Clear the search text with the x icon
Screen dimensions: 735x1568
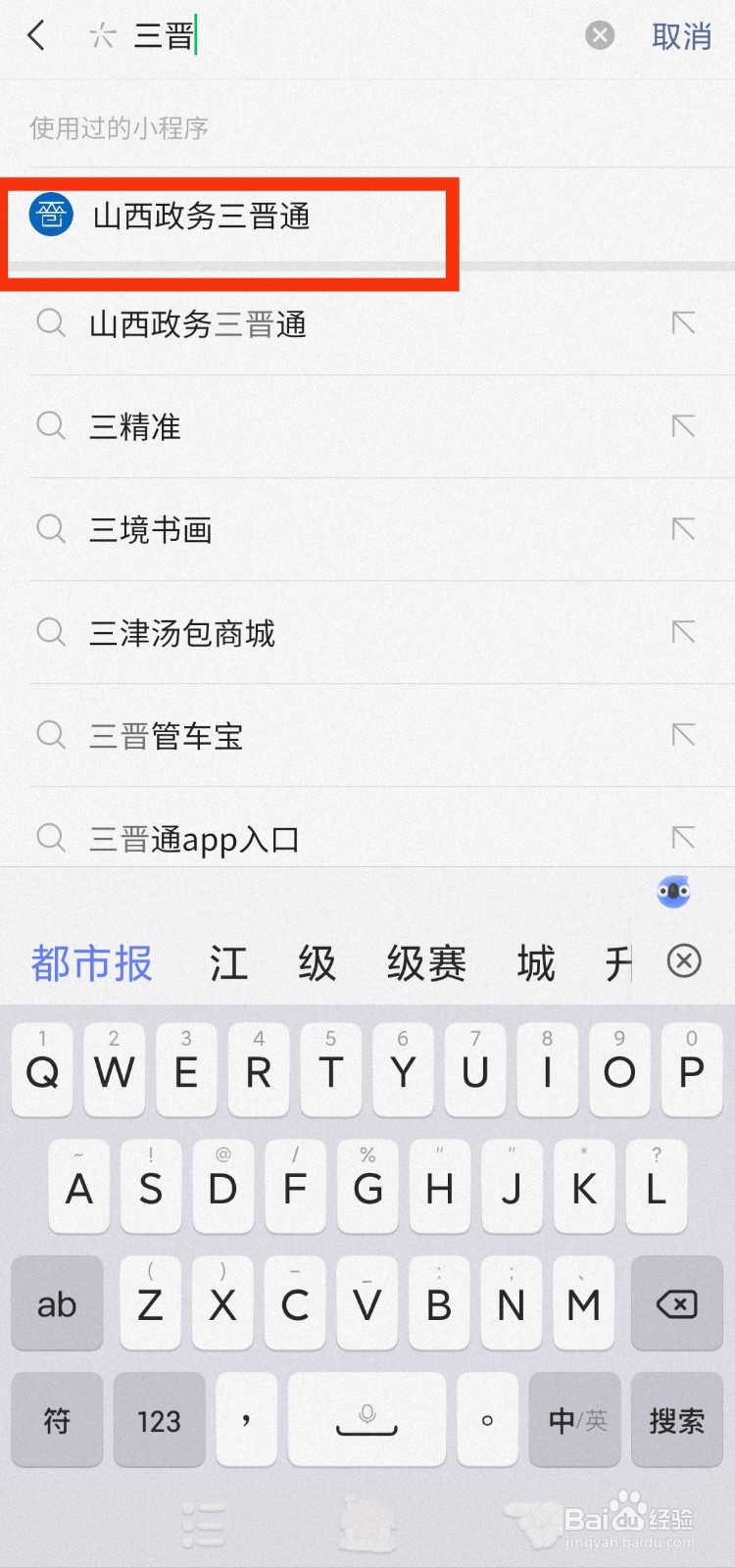(599, 35)
